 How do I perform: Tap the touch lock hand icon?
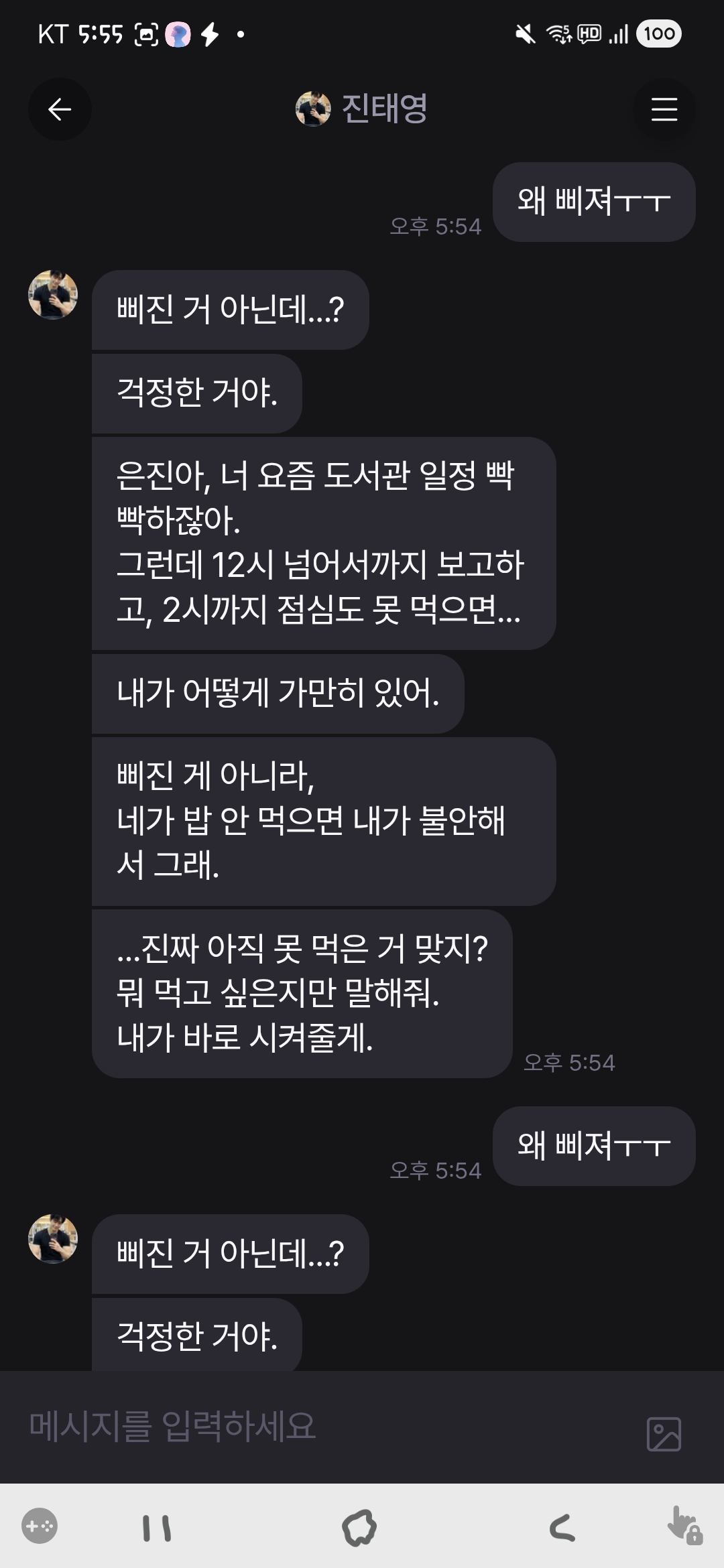[684, 1526]
